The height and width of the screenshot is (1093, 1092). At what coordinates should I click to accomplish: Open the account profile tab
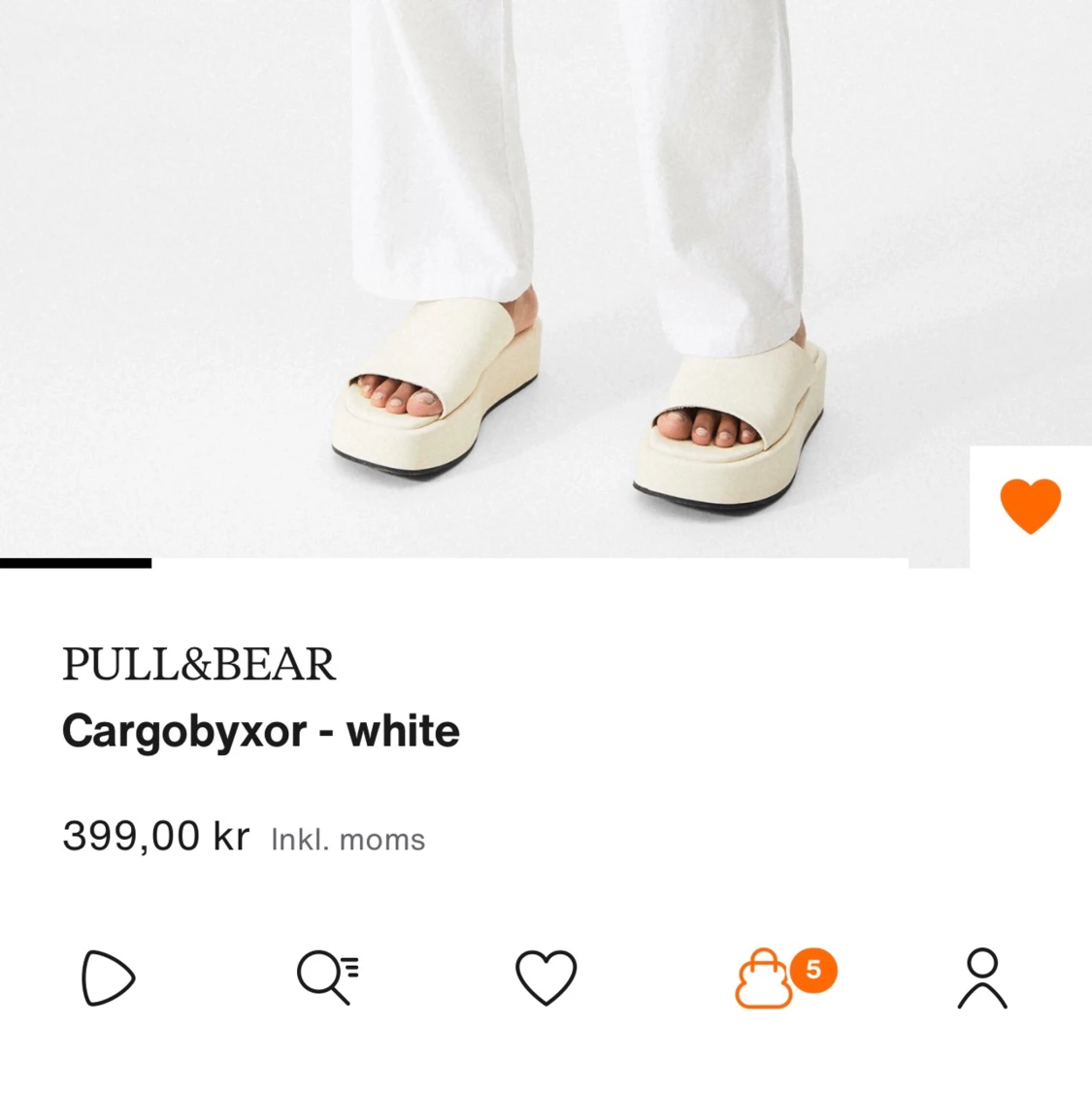[x=982, y=978]
